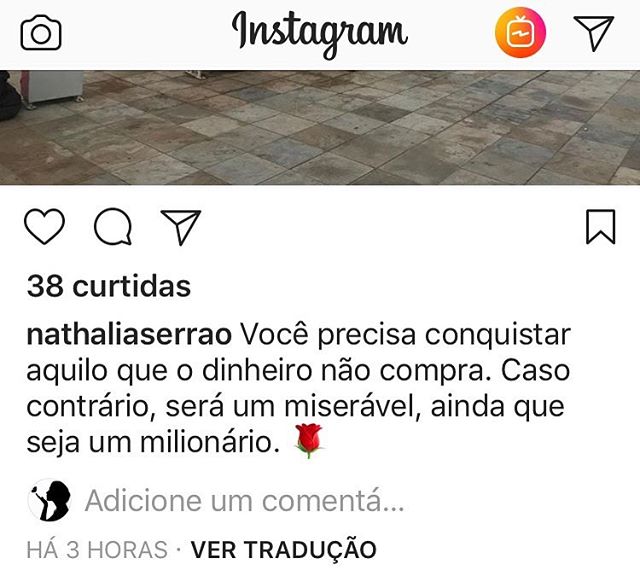Like nathaliaserrao's post with the heart
The image size is (640, 576).
[x=43, y=226]
